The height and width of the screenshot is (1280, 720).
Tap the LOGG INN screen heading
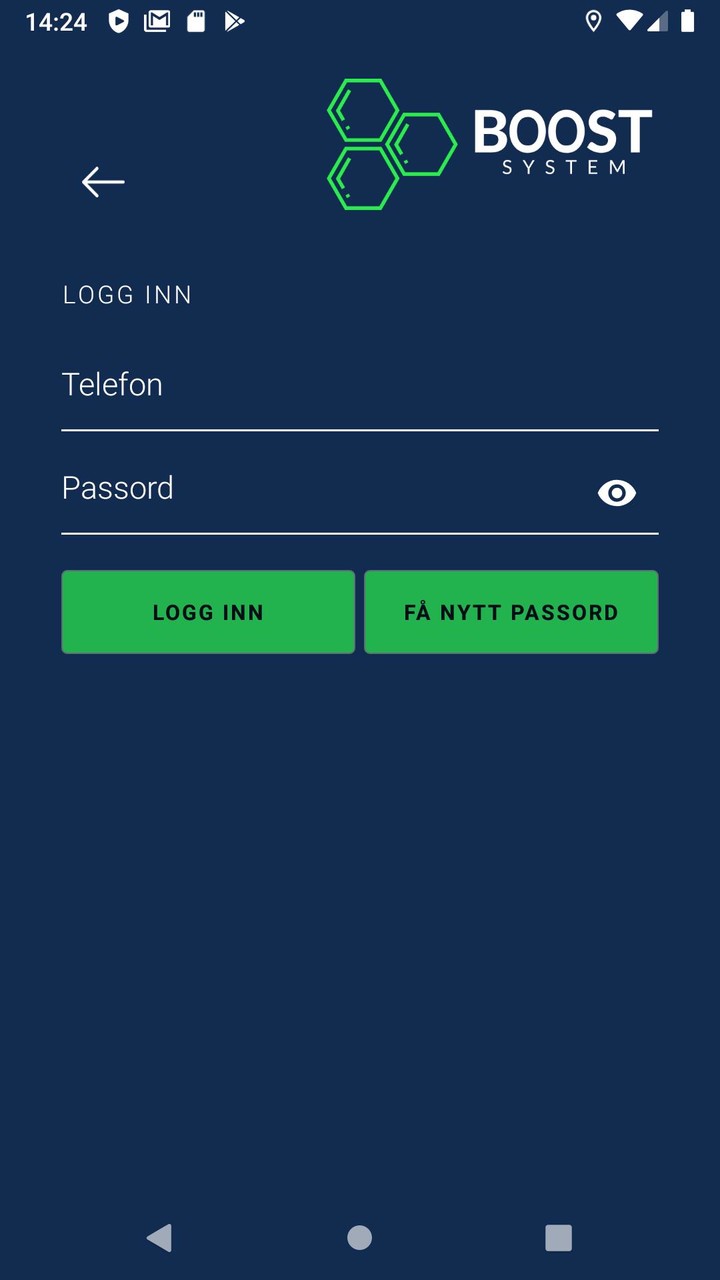coord(127,294)
